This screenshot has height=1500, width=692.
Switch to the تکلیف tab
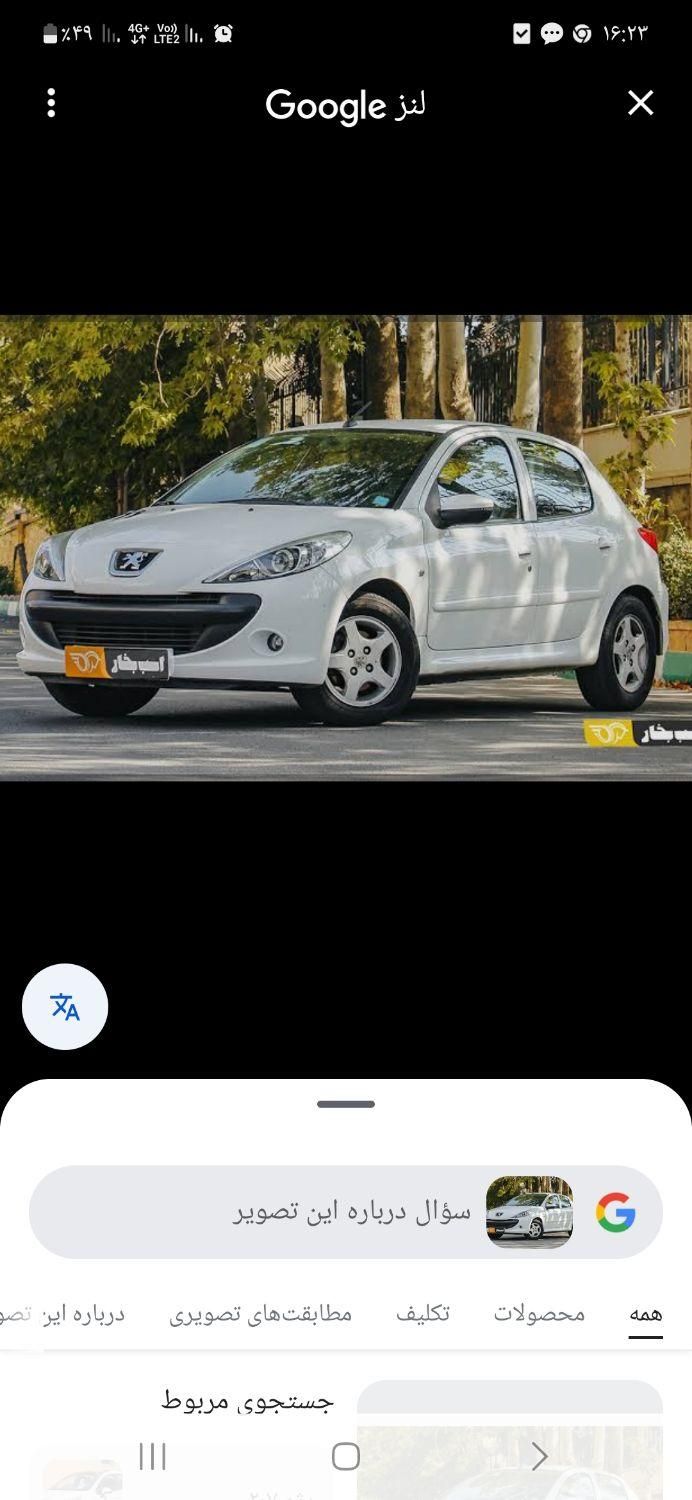(423, 1314)
